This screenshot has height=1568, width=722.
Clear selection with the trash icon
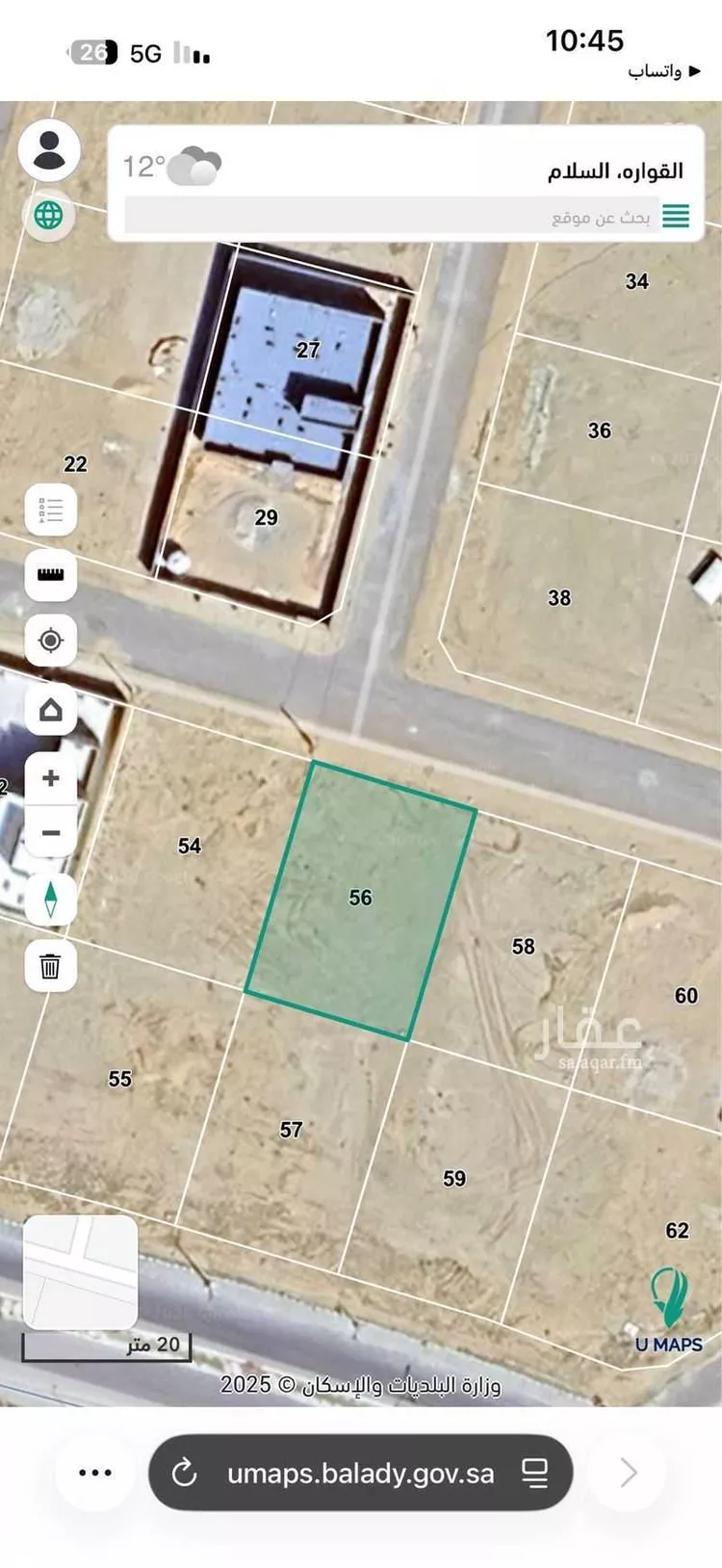[x=50, y=965]
